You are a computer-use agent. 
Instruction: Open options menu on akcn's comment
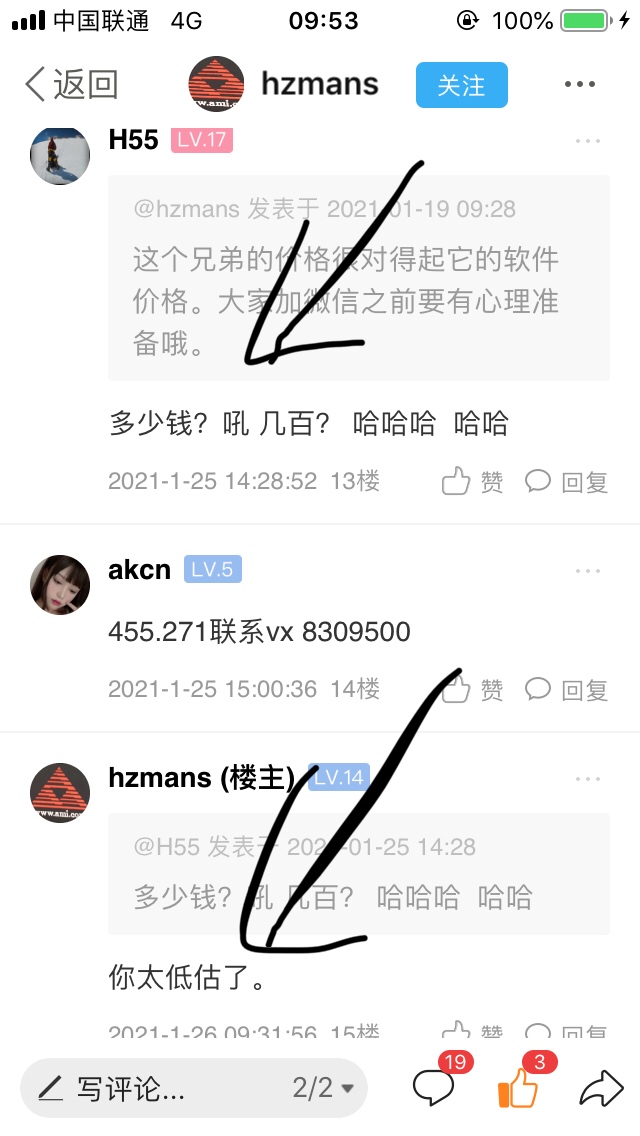tap(589, 571)
